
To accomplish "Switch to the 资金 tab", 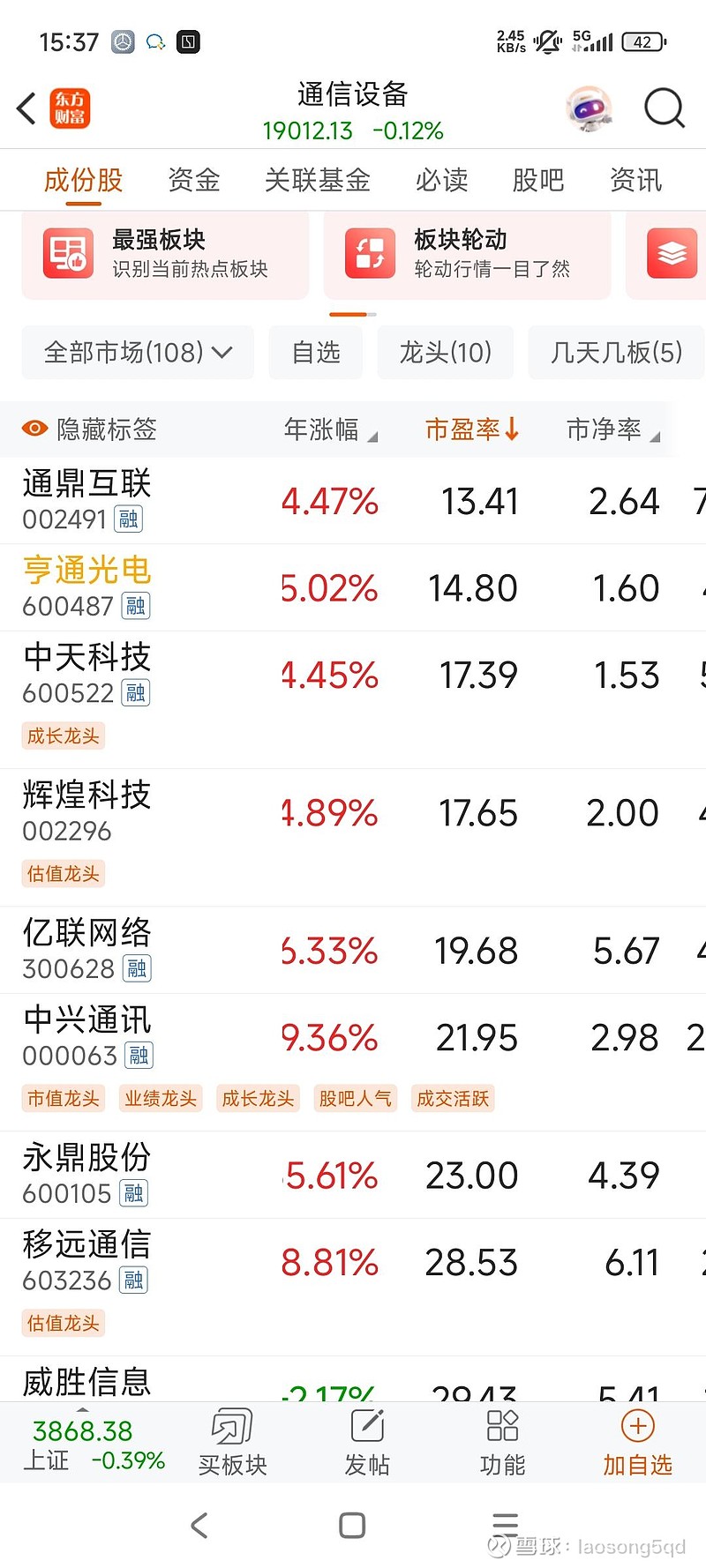I will [x=193, y=180].
